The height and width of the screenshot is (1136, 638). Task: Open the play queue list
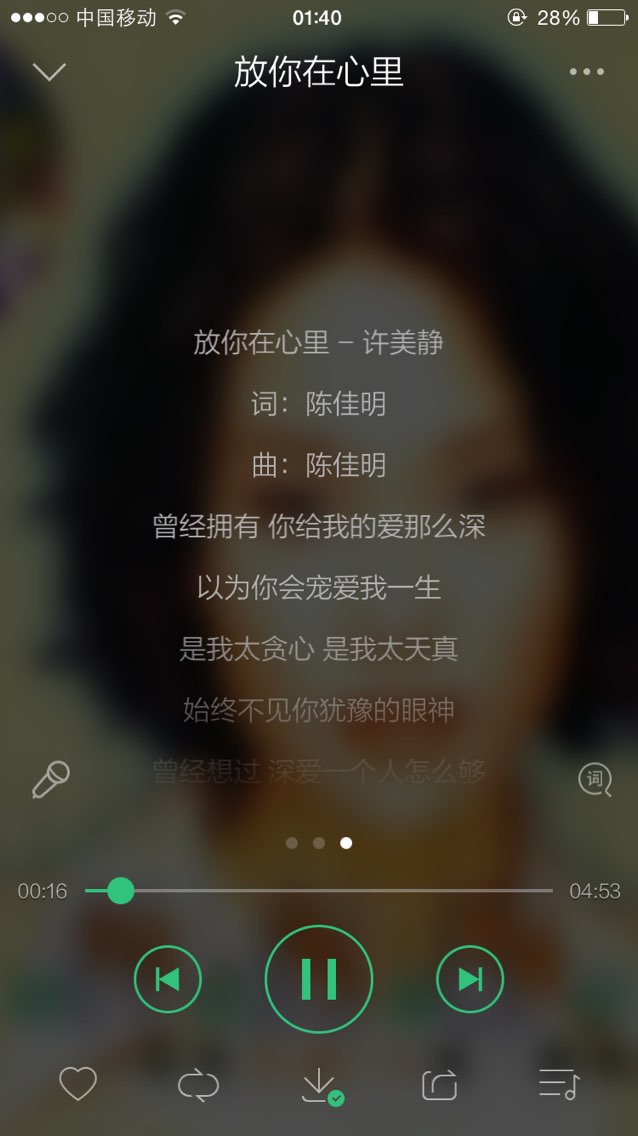click(x=558, y=1084)
